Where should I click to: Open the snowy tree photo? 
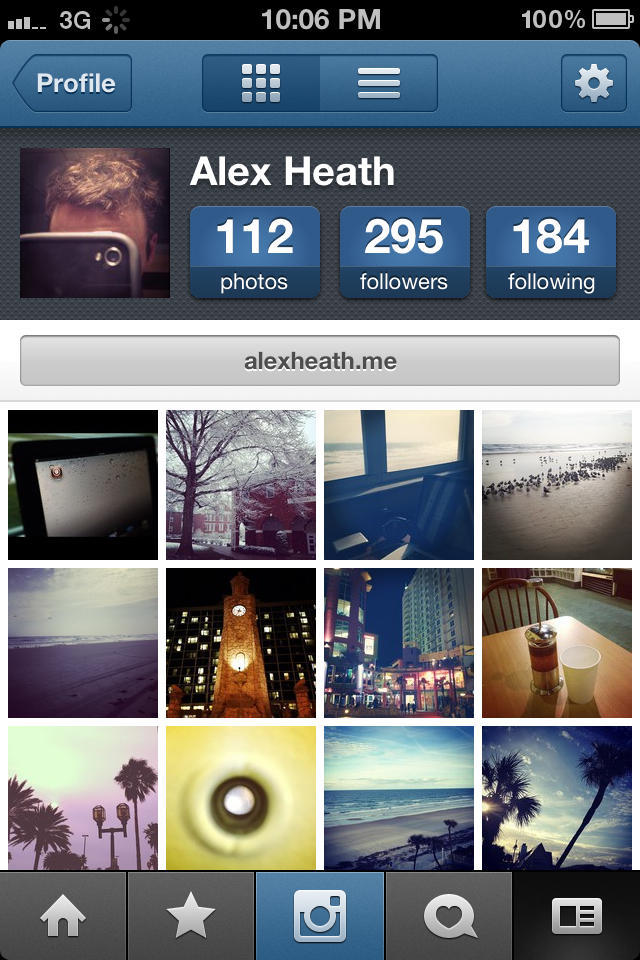(241, 484)
